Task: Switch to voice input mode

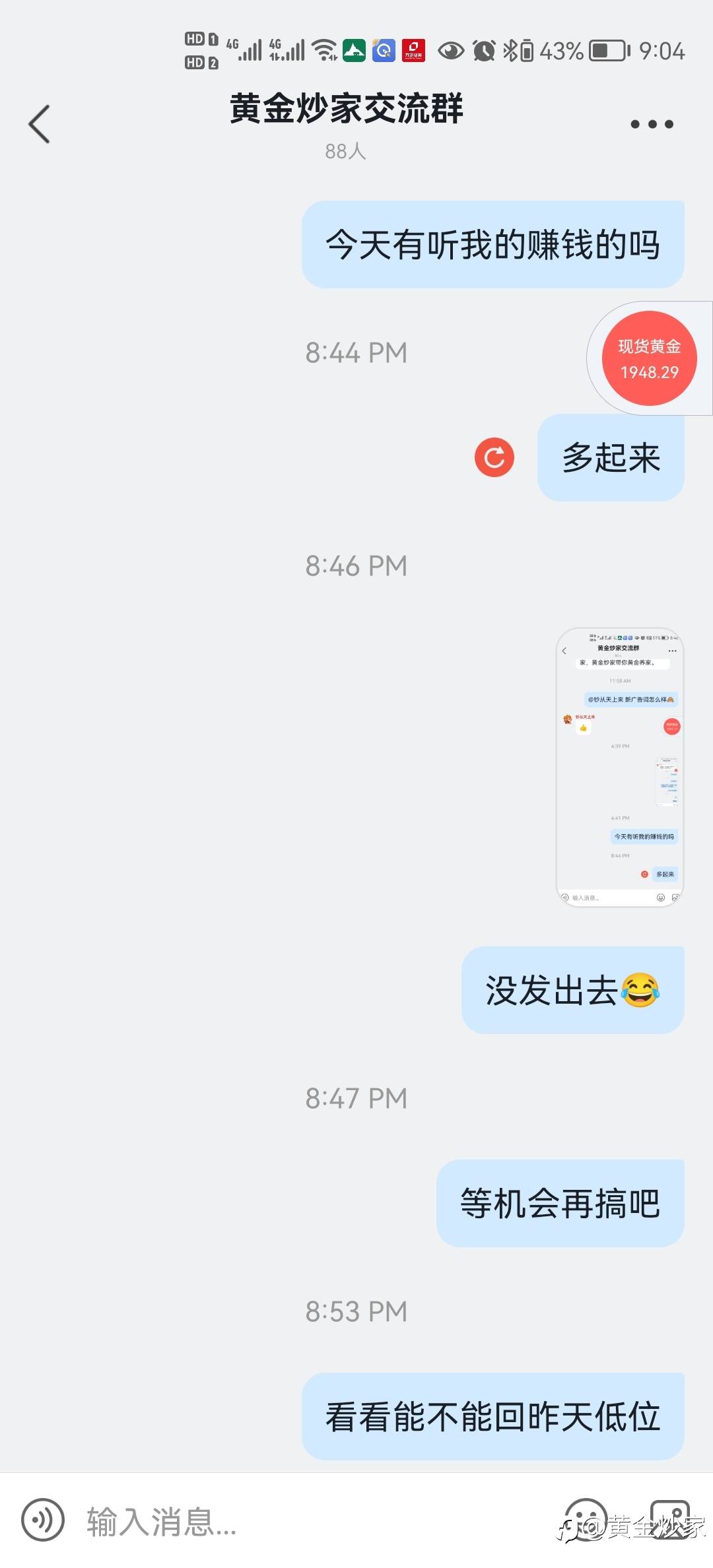Action: pos(43,1520)
